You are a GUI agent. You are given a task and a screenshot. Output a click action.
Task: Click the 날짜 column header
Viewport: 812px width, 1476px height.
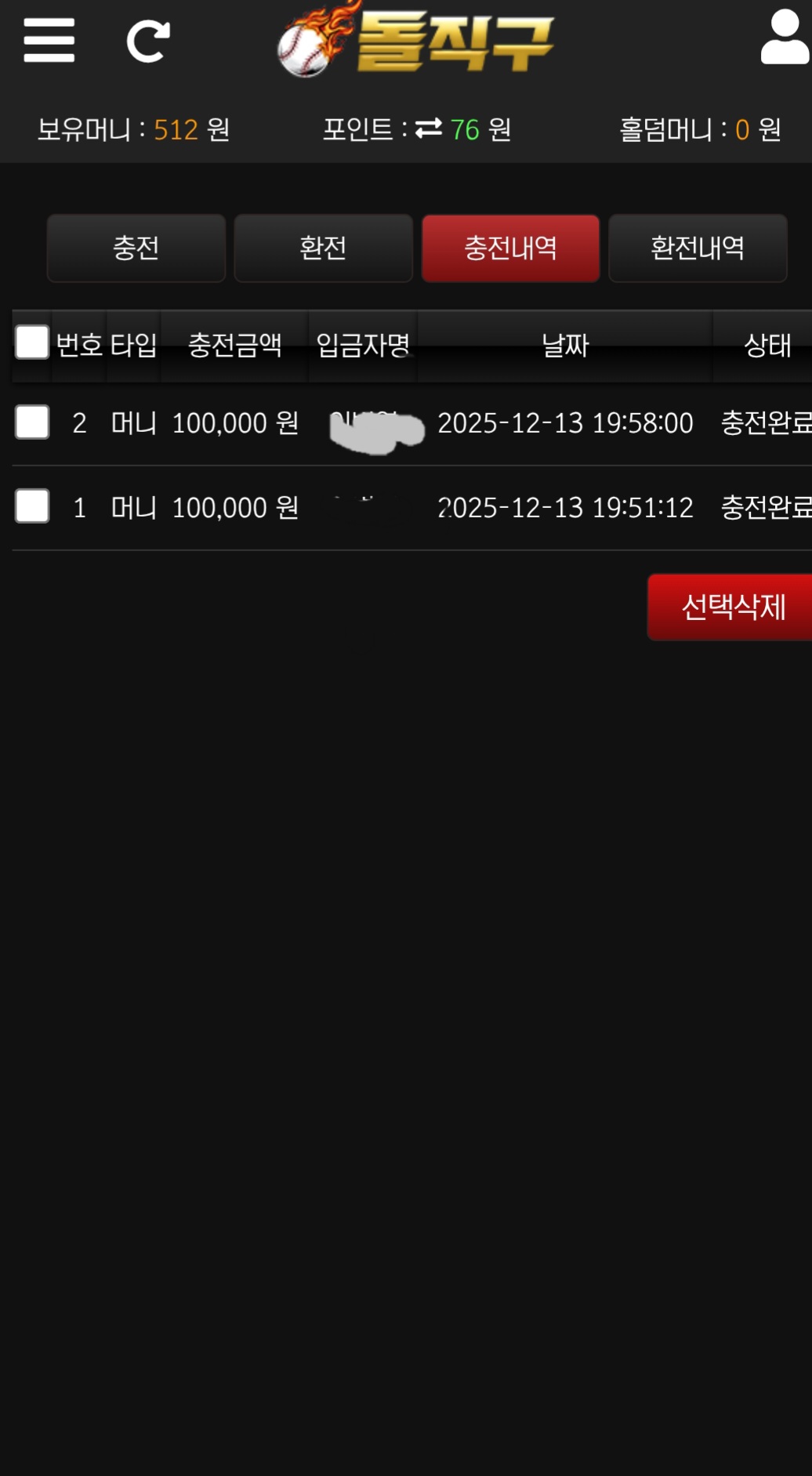[x=565, y=346]
